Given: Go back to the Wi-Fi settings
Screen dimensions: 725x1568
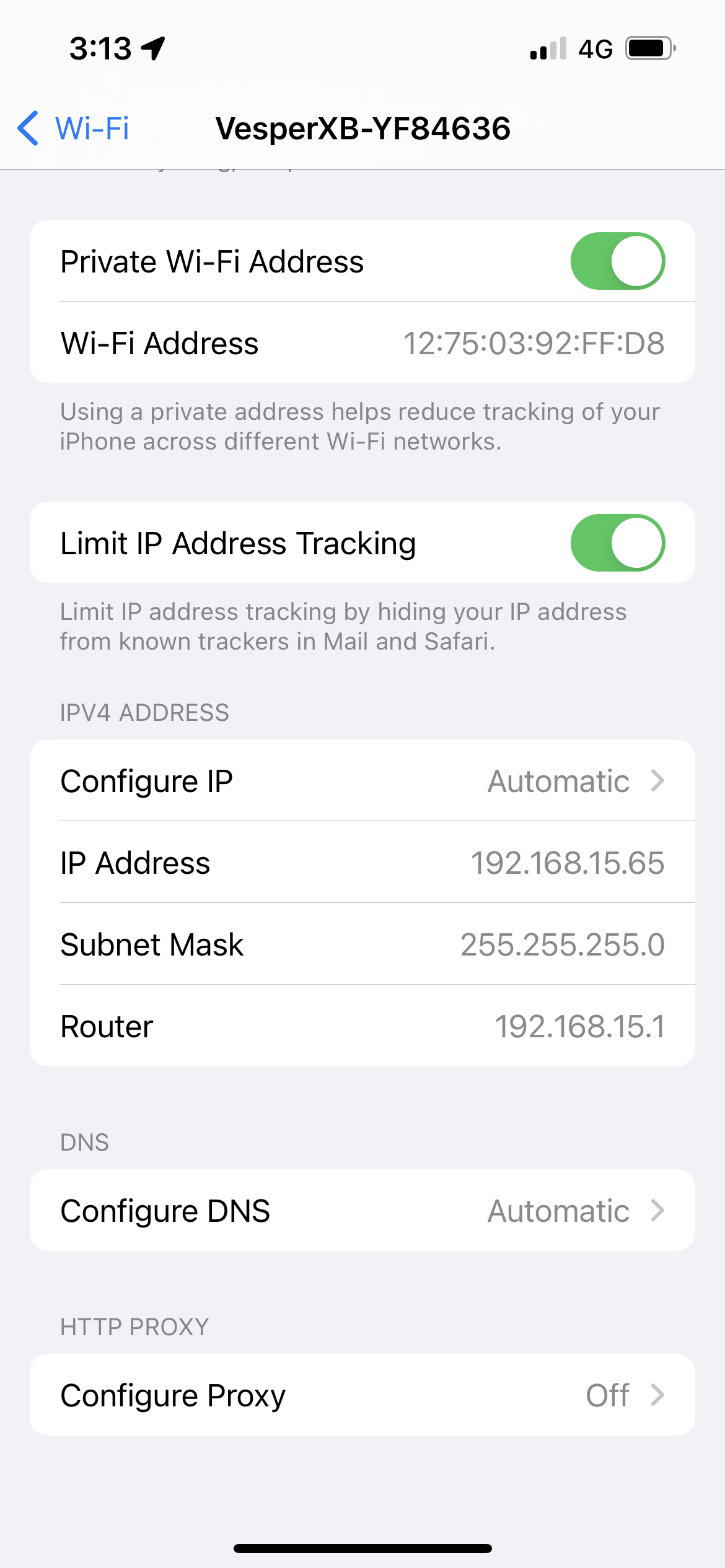Looking at the screenshot, I should [73, 129].
